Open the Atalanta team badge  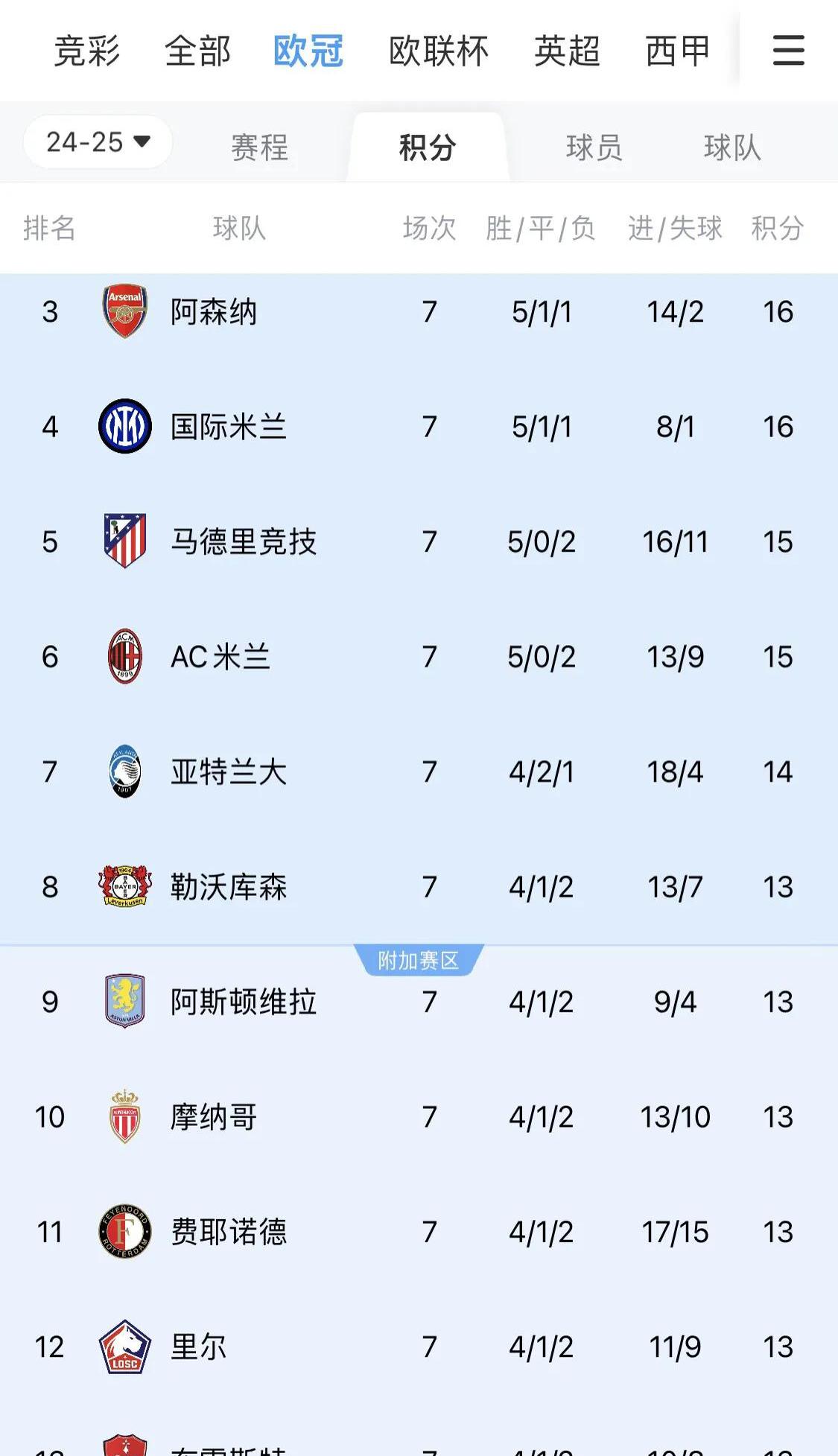tap(125, 772)
